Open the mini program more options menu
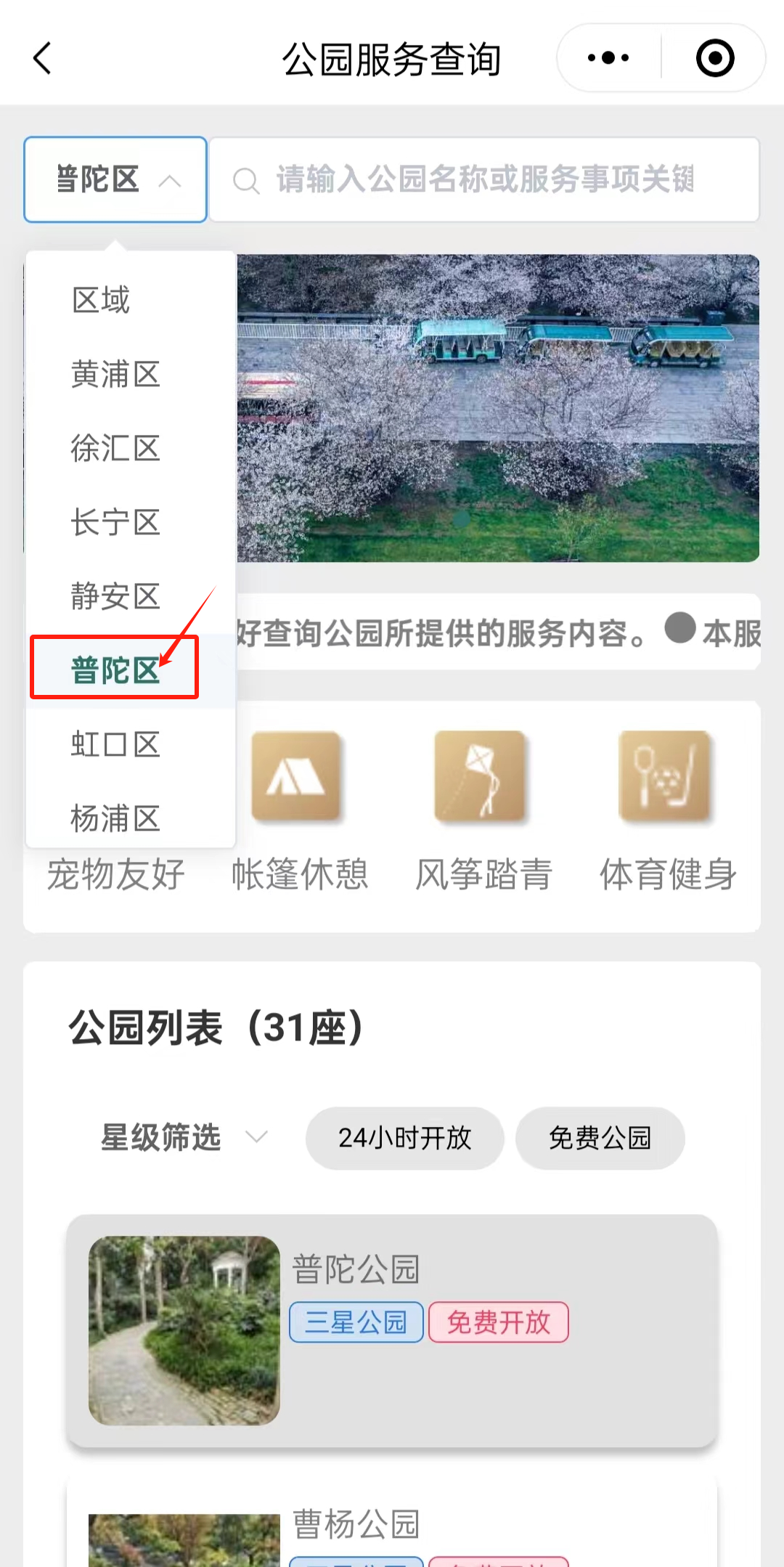The height and width of the screenshot is (1567, 784). [x=608, y=58]
